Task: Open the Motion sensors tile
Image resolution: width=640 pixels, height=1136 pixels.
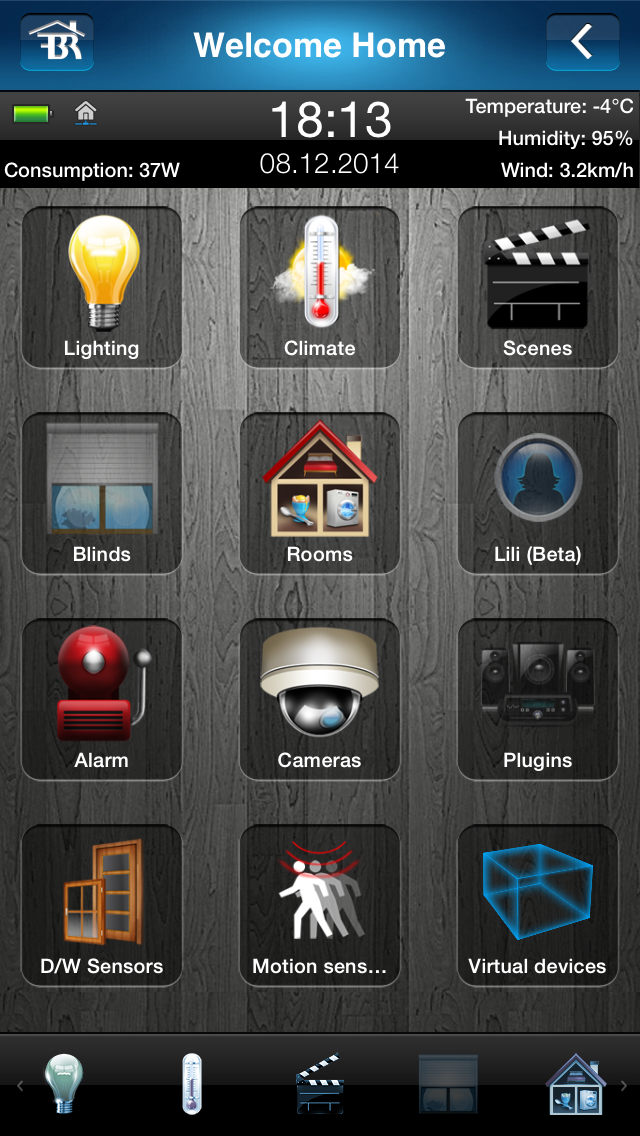Action: [320, 906]
